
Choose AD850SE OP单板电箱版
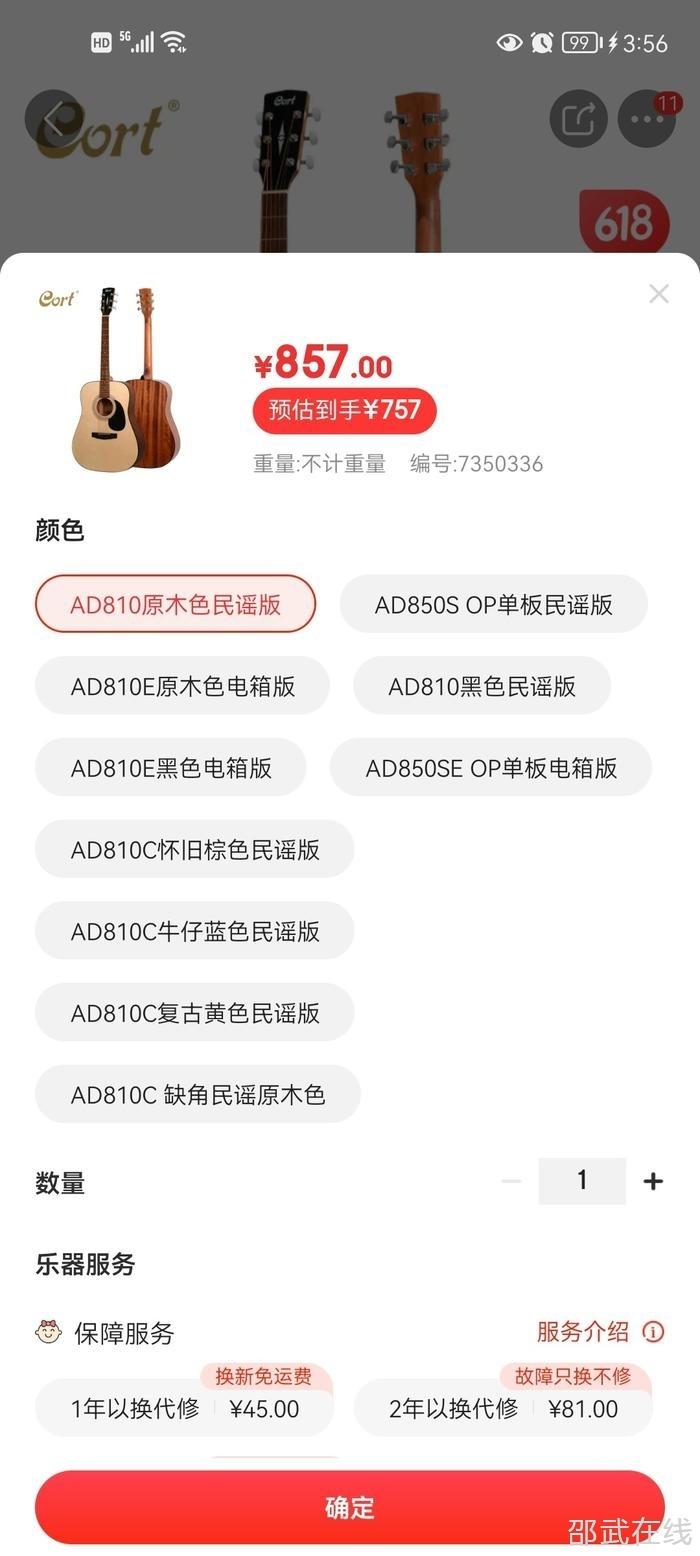tap(491, 768)
